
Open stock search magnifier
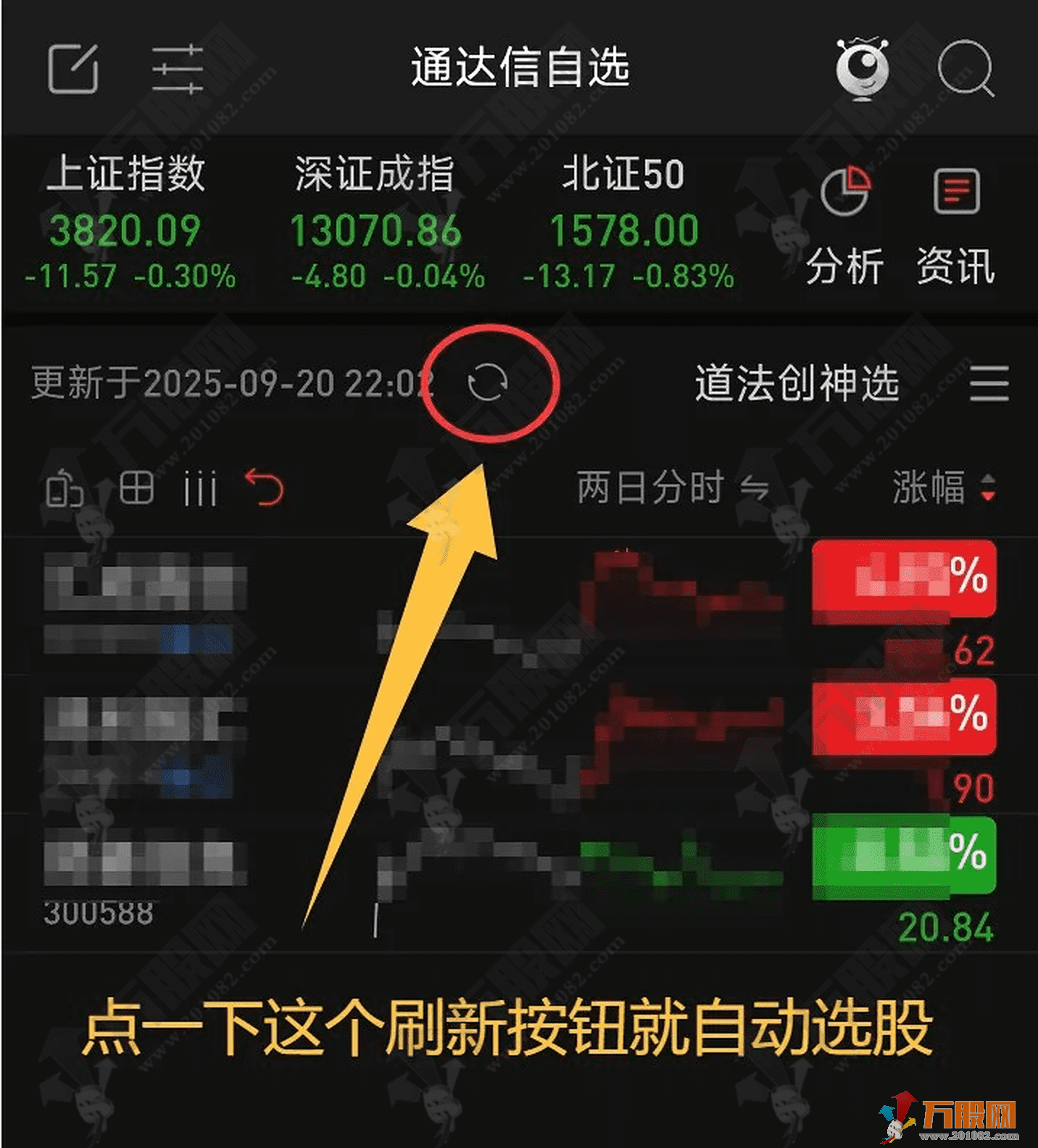965,69
